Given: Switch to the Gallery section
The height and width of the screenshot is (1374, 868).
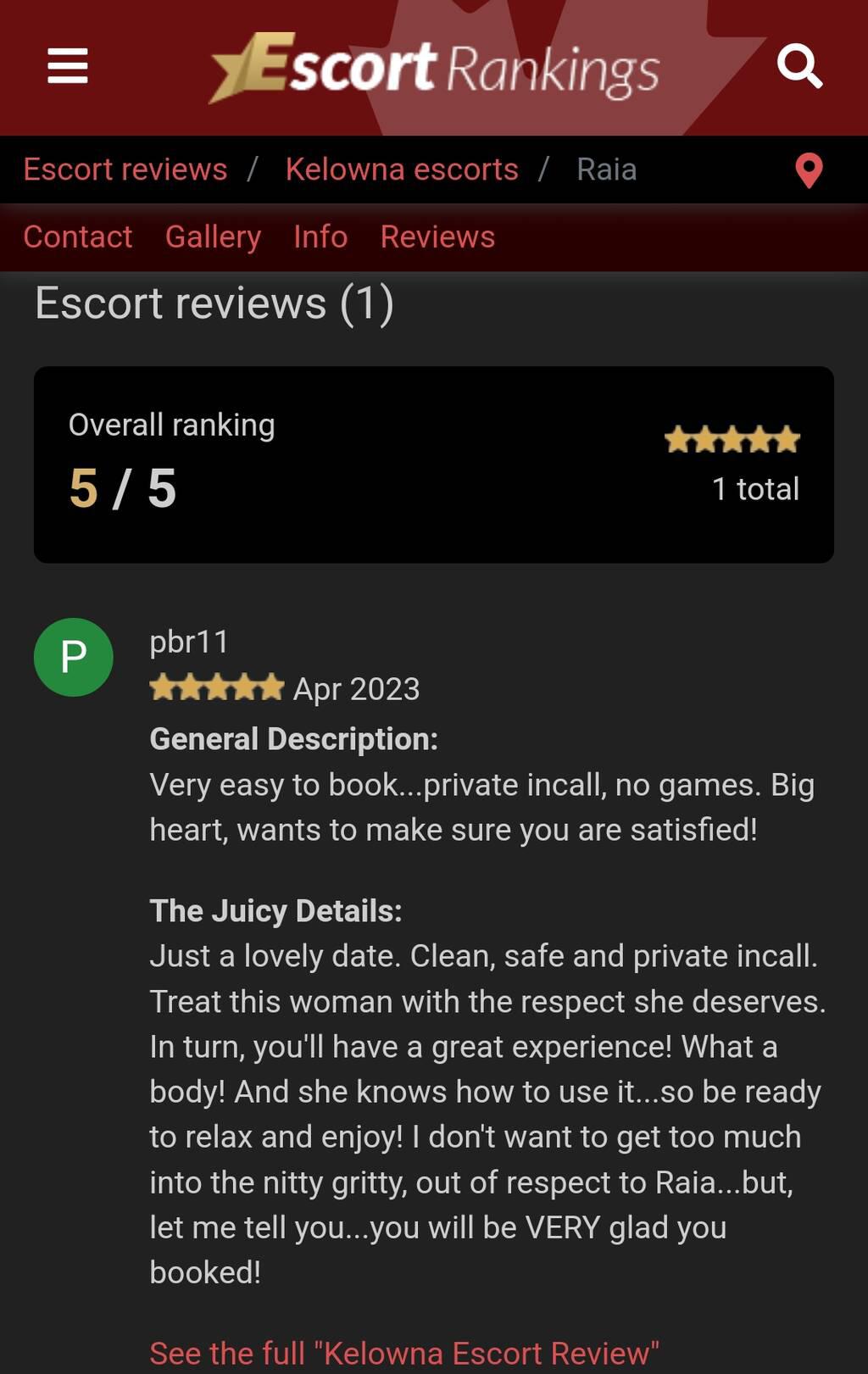Looking at the screenshot, I should (213, 237).
